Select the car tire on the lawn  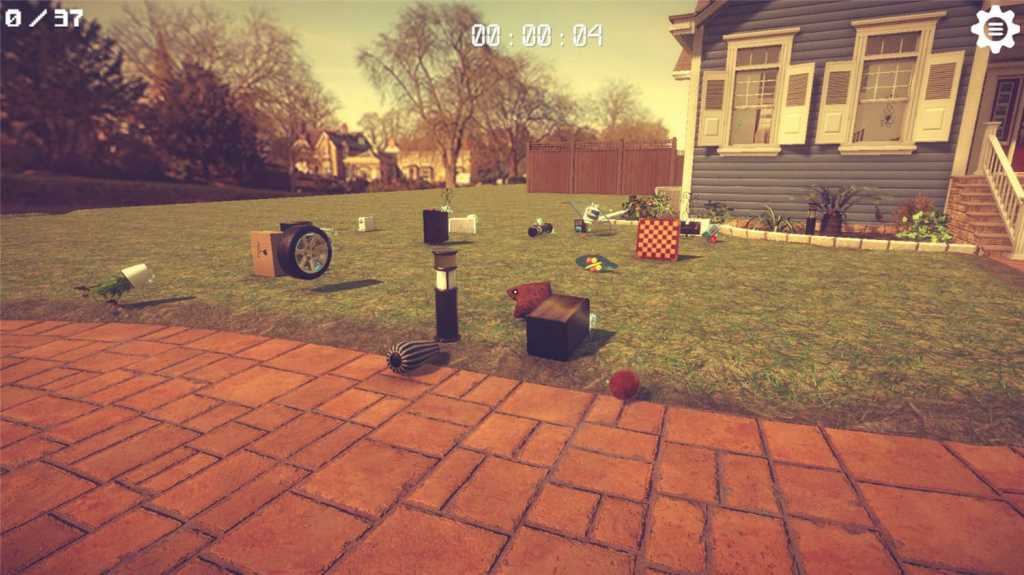[305, 251]
